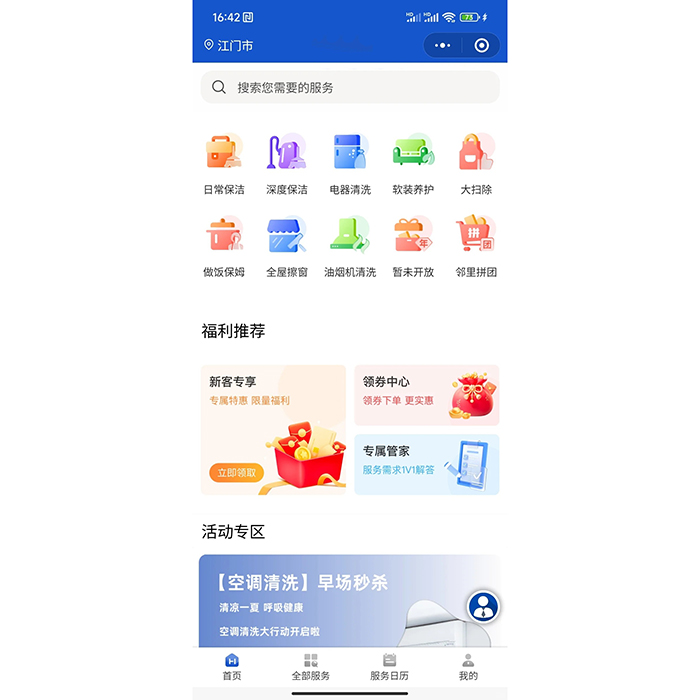
Task: Open 大扫除 service
Action: (476, 163)
